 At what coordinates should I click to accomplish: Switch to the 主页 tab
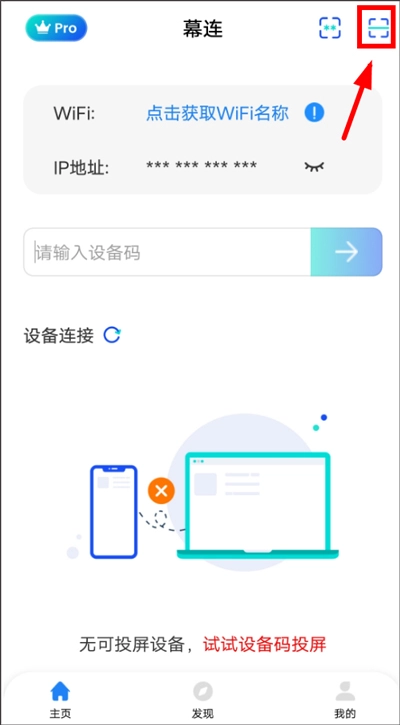(x=61, y=699)
